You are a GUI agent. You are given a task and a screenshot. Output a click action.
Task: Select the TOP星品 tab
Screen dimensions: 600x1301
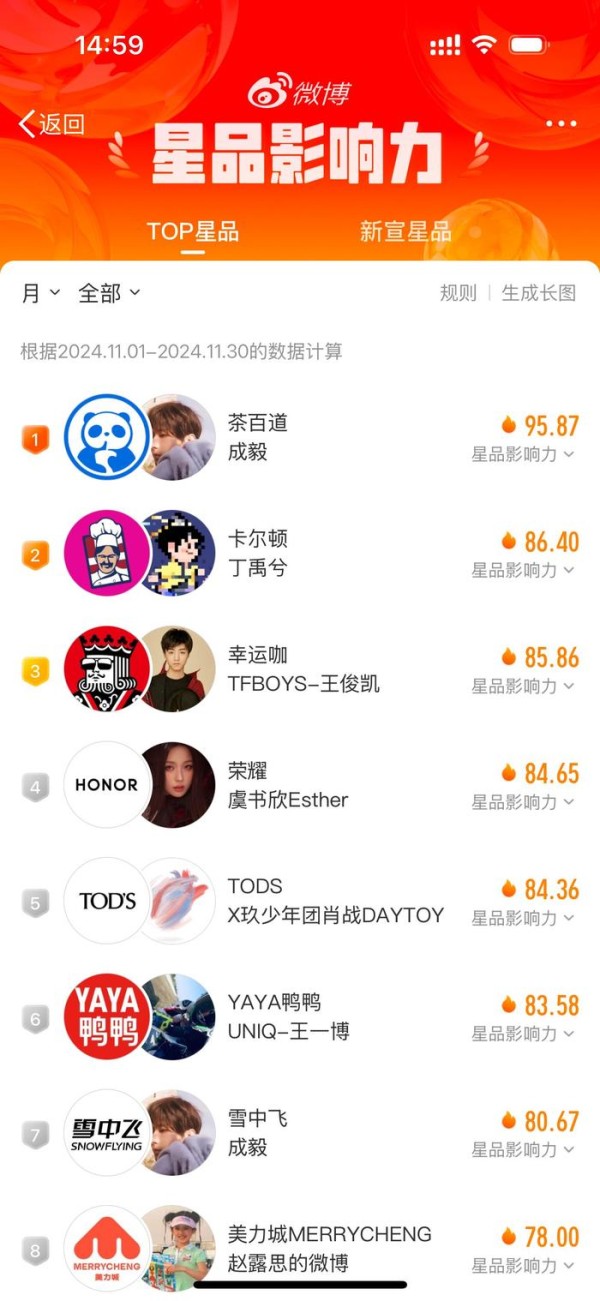[193, 231]
